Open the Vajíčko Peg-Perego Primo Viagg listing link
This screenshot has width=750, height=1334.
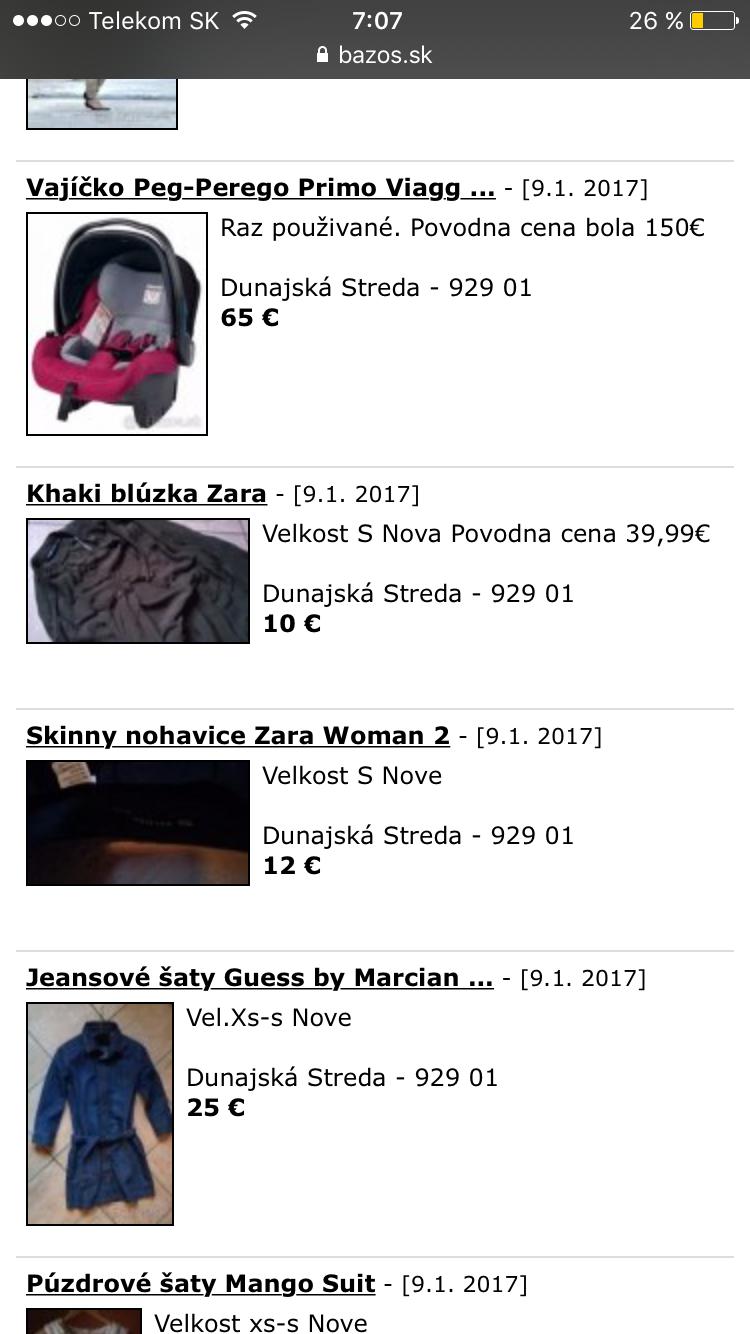click(x=260, y=188)
